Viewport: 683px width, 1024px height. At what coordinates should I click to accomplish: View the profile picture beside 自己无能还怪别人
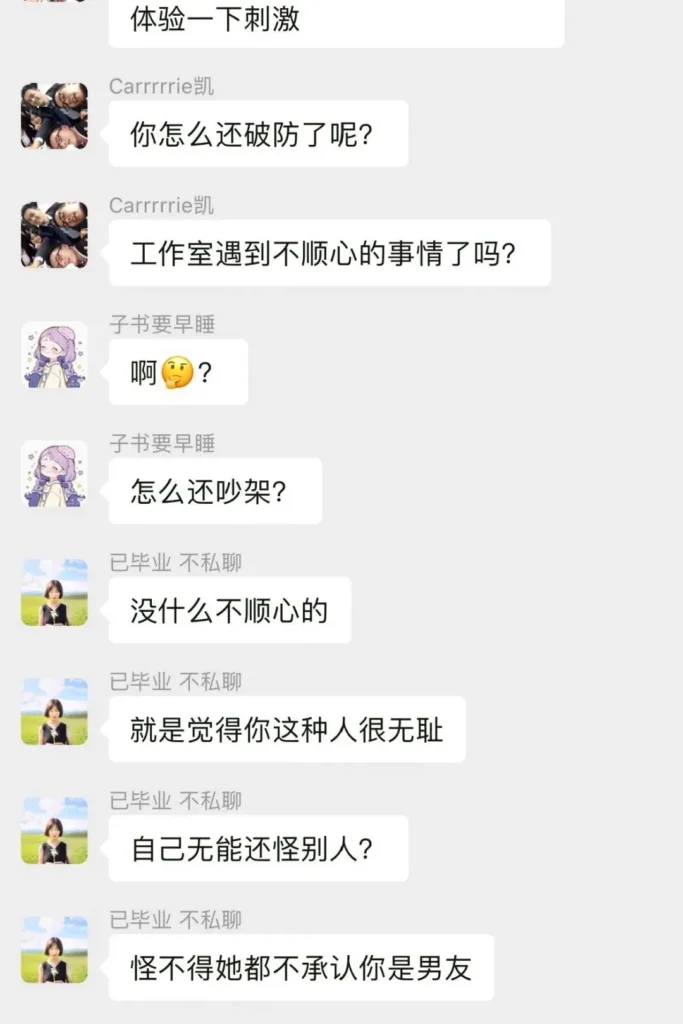54,830
